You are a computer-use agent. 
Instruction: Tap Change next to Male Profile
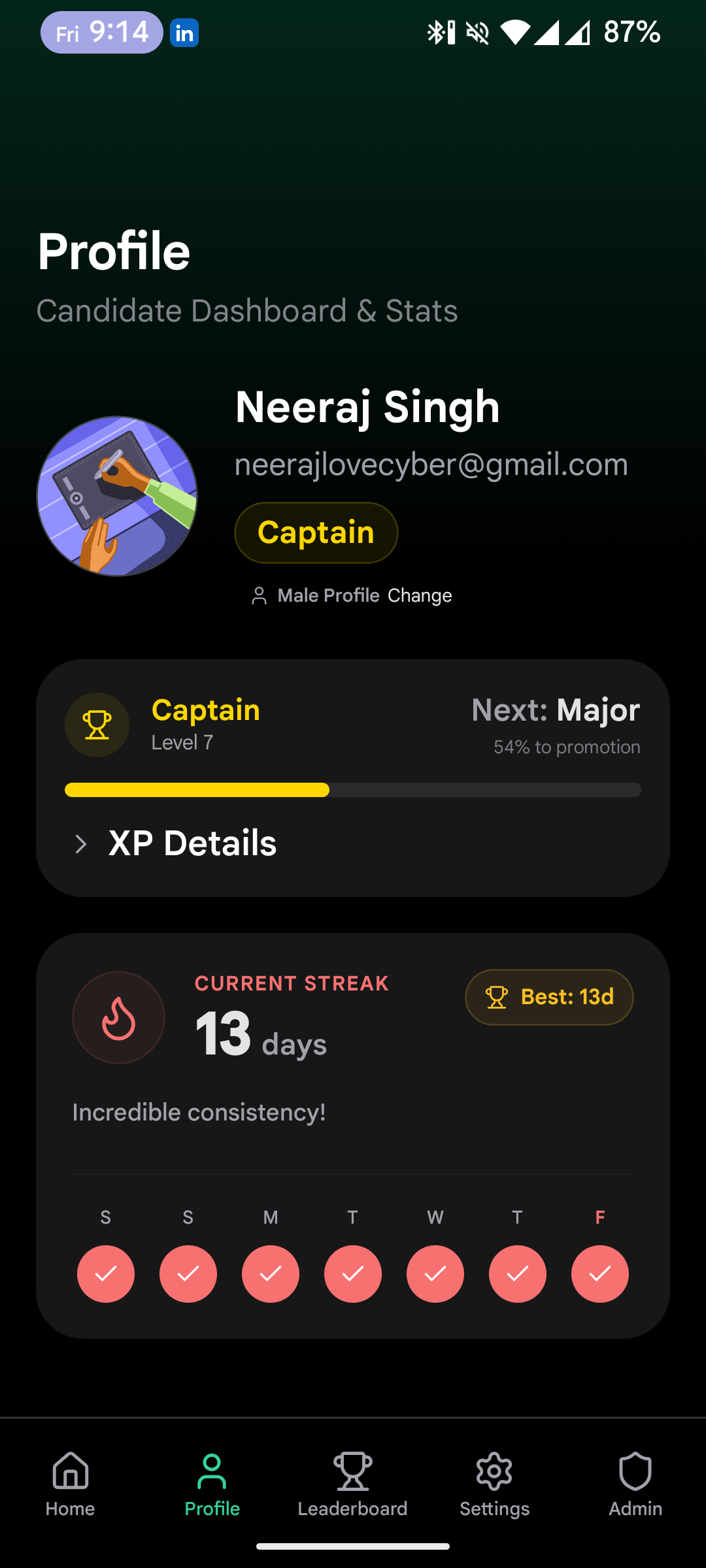click(420, 596)
